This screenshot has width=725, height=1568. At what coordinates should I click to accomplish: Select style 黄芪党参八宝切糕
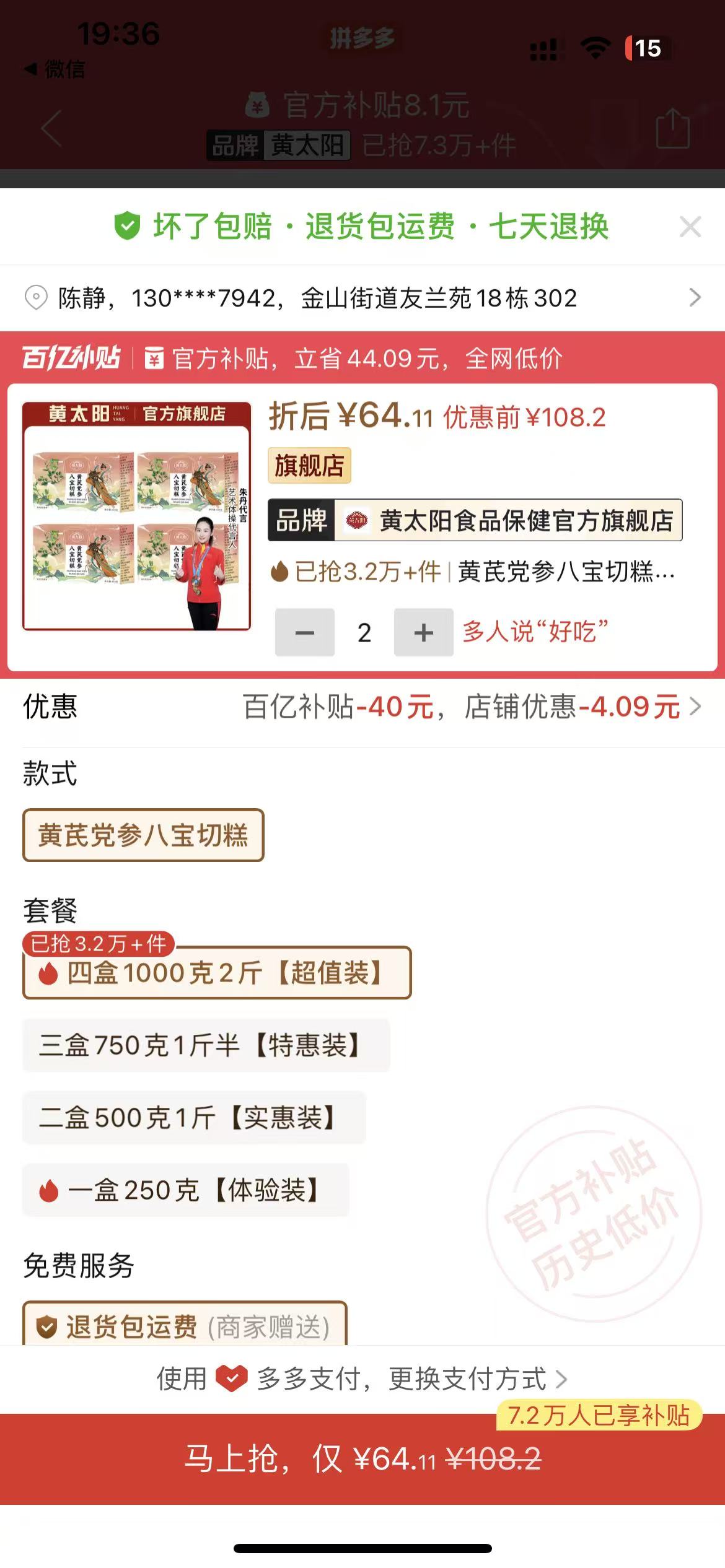pos(143,835)
